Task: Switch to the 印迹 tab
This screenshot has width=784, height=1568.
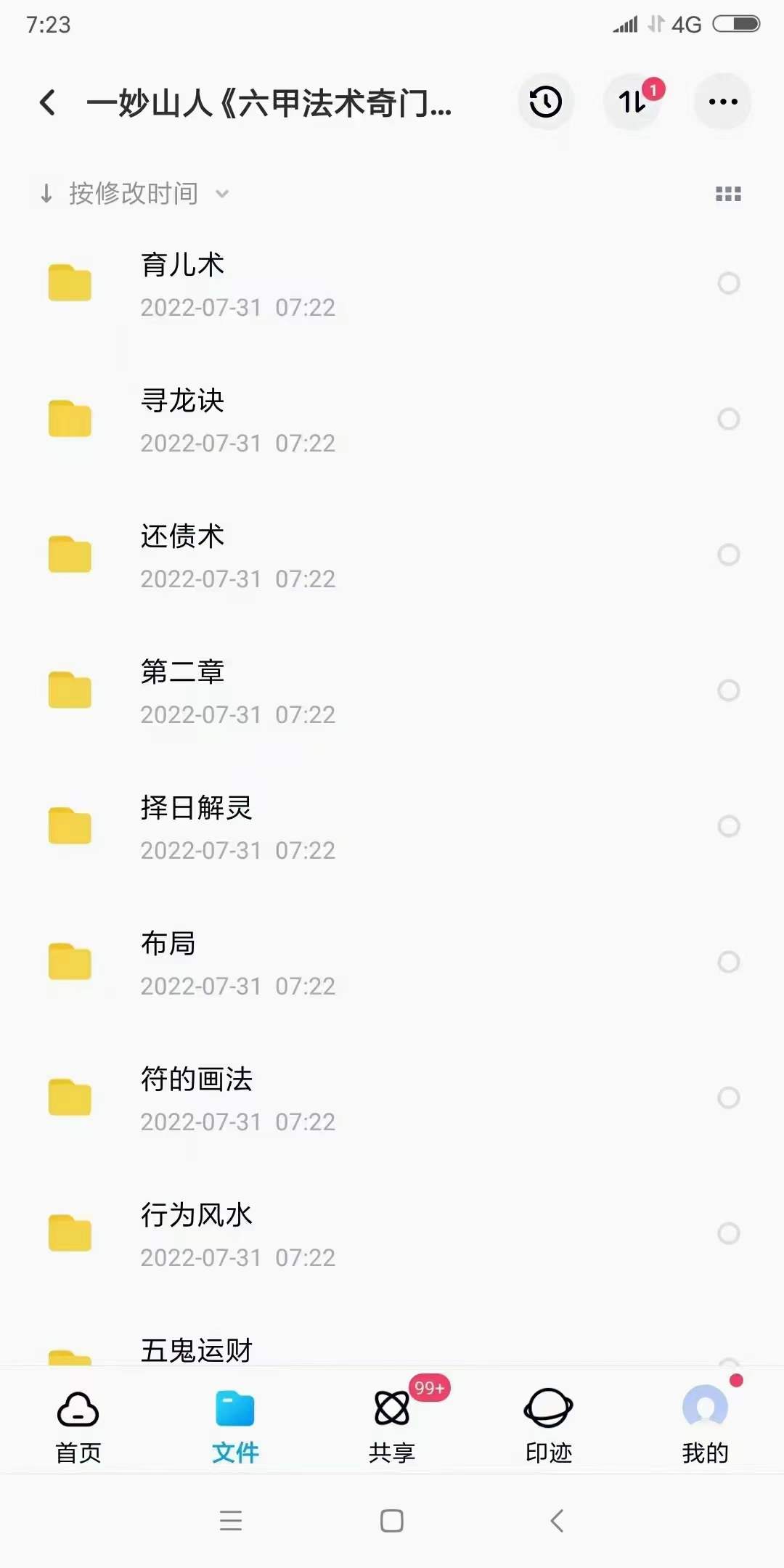Action: pos(549,1427)
